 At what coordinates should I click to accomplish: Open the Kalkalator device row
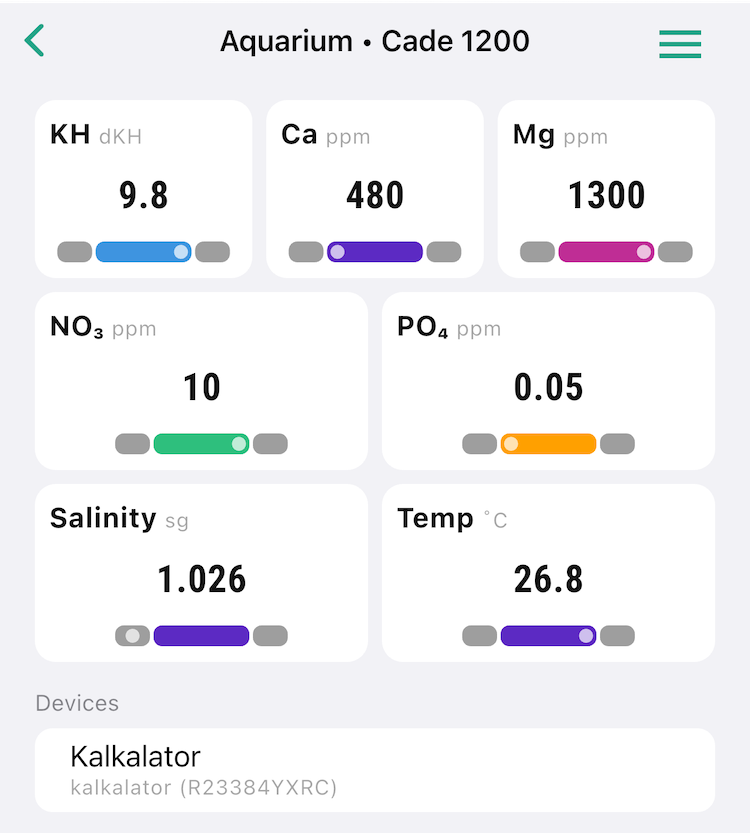(375, 770)
